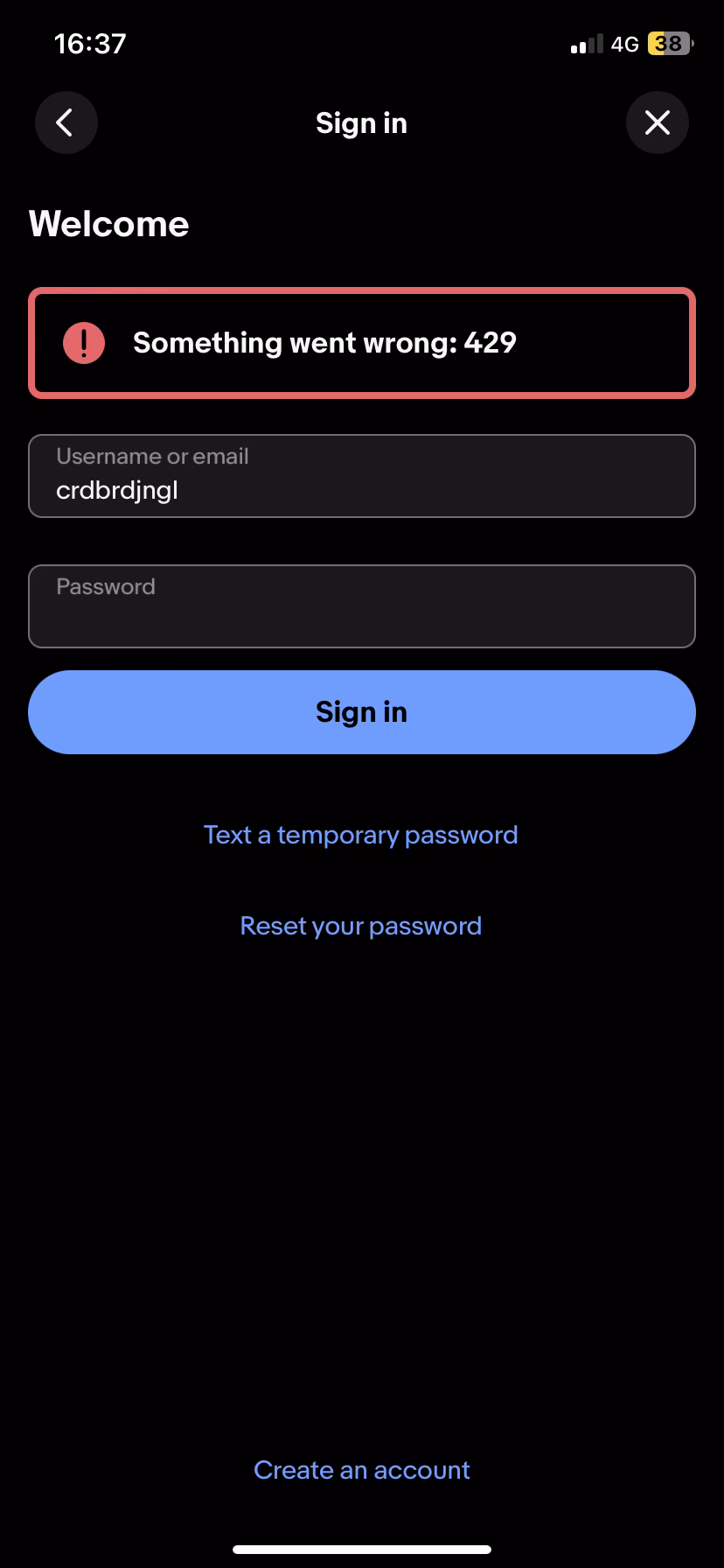Tap the Sign in title text
This screenshot has width=724, height=1568.
click(361, 122)
